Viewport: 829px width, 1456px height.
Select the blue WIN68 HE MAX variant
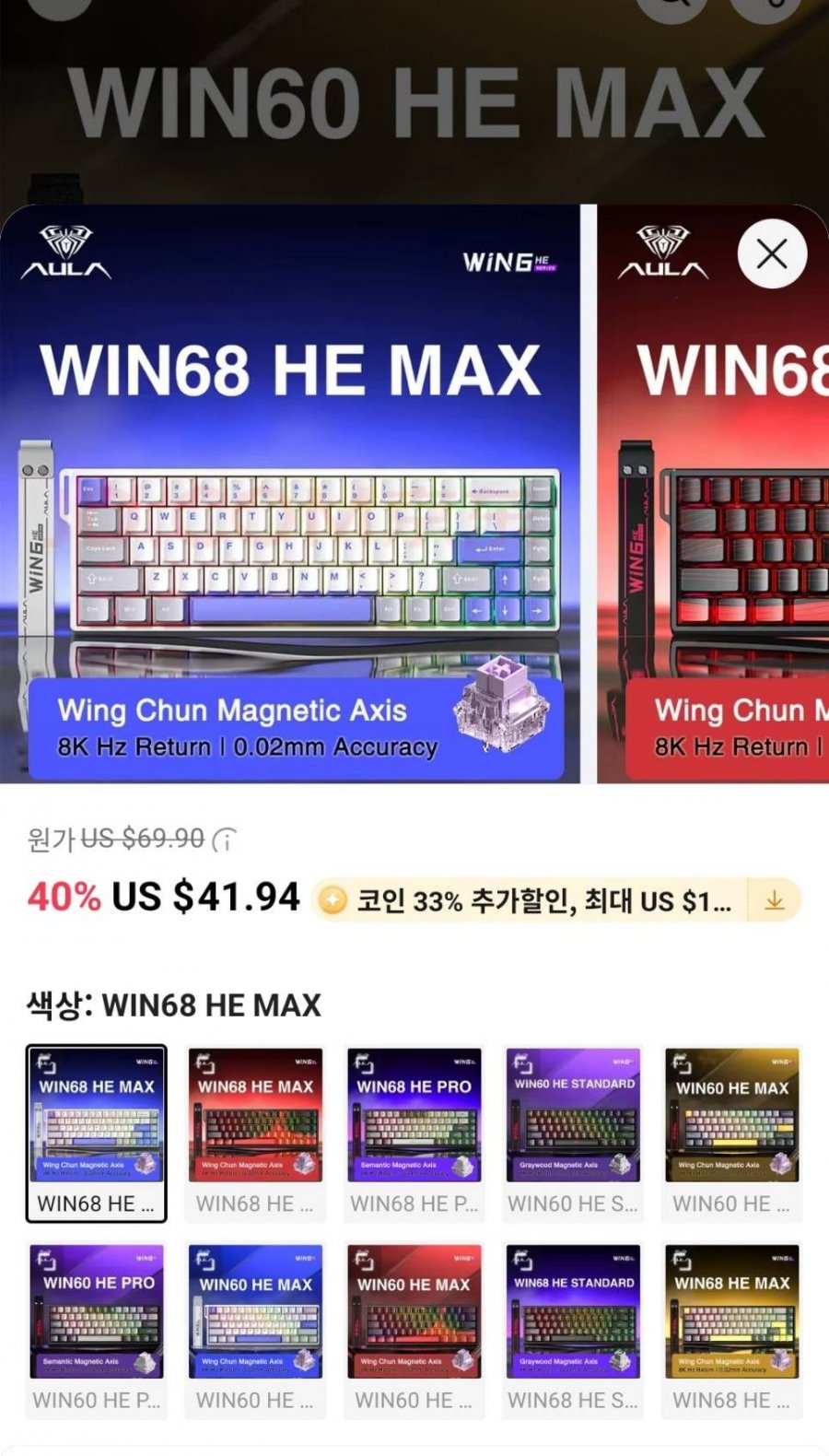[96, 1133]
